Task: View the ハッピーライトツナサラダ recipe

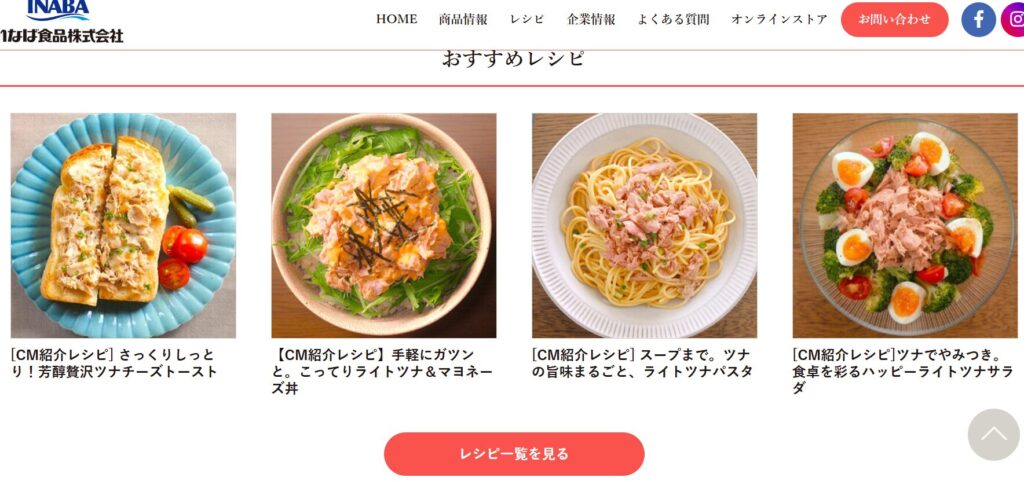Action: [x=904, y=225]
